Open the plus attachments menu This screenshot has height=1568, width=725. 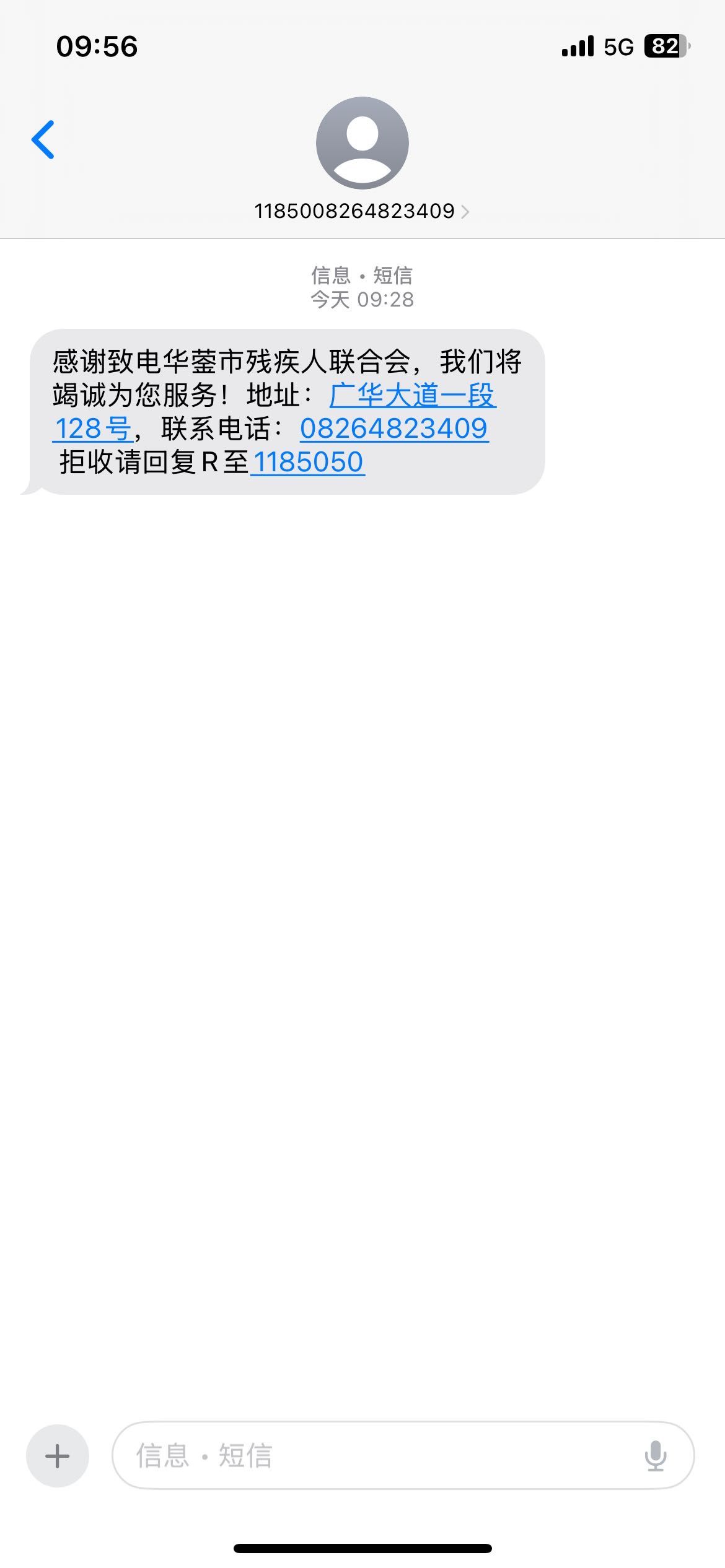(x=58, y=1455)
